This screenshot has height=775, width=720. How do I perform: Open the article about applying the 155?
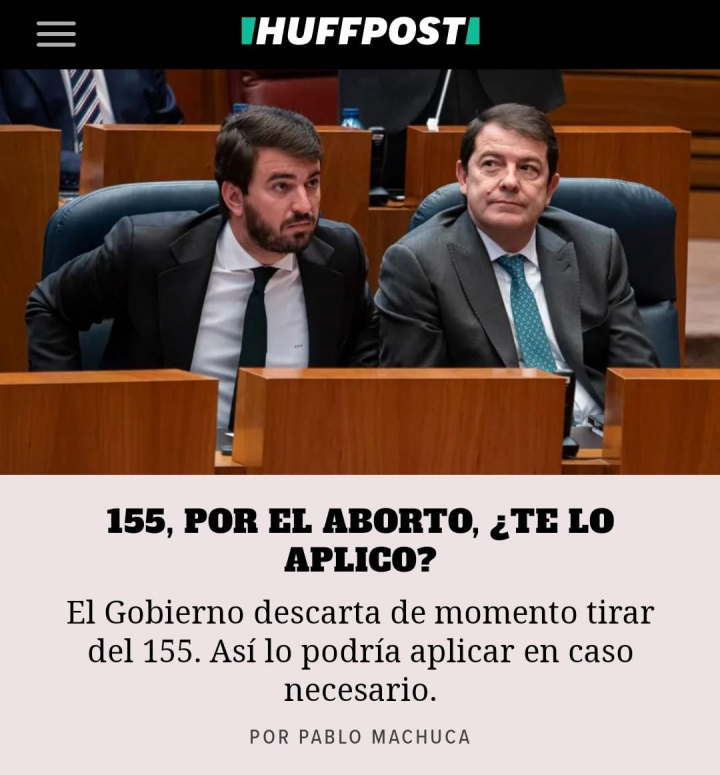(360, 650)
